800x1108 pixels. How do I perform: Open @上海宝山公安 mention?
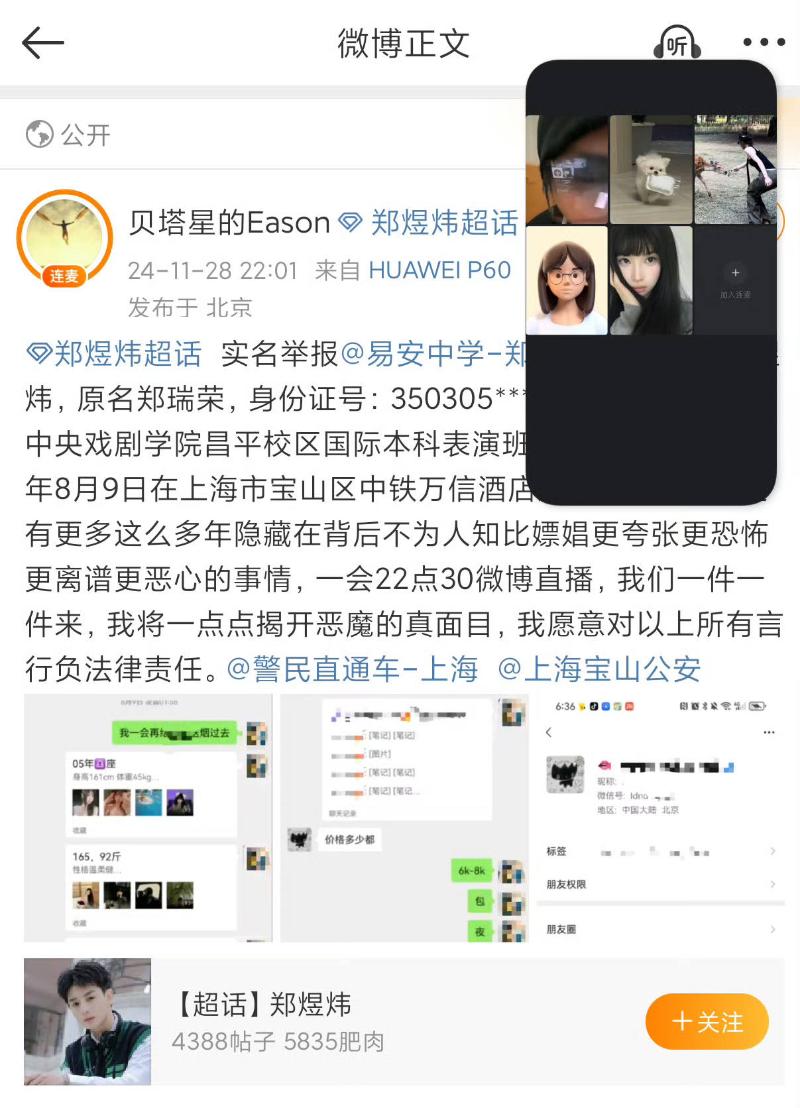pyautogui.click(x=600, y=669)
